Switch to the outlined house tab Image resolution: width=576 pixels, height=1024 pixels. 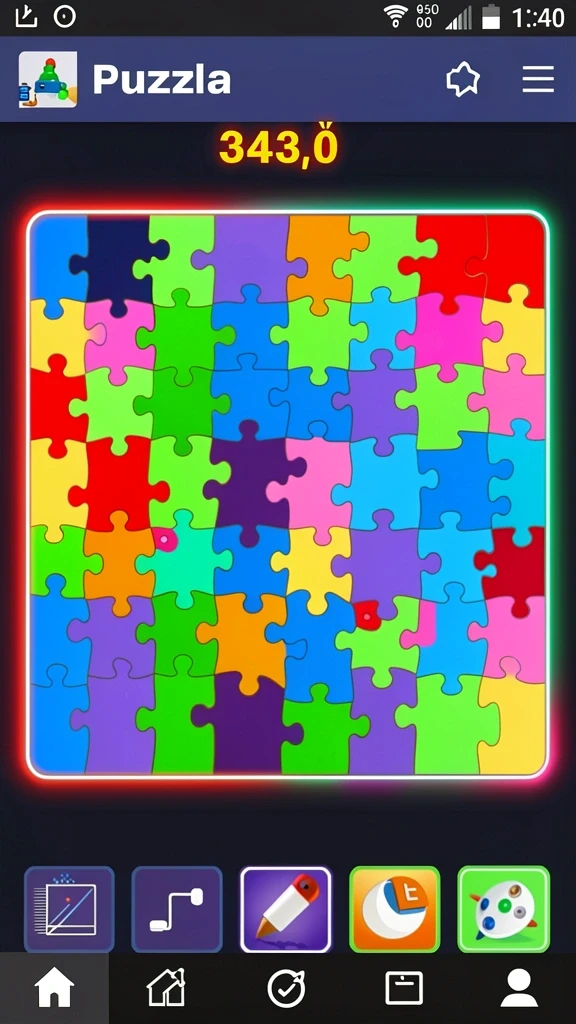167,987
